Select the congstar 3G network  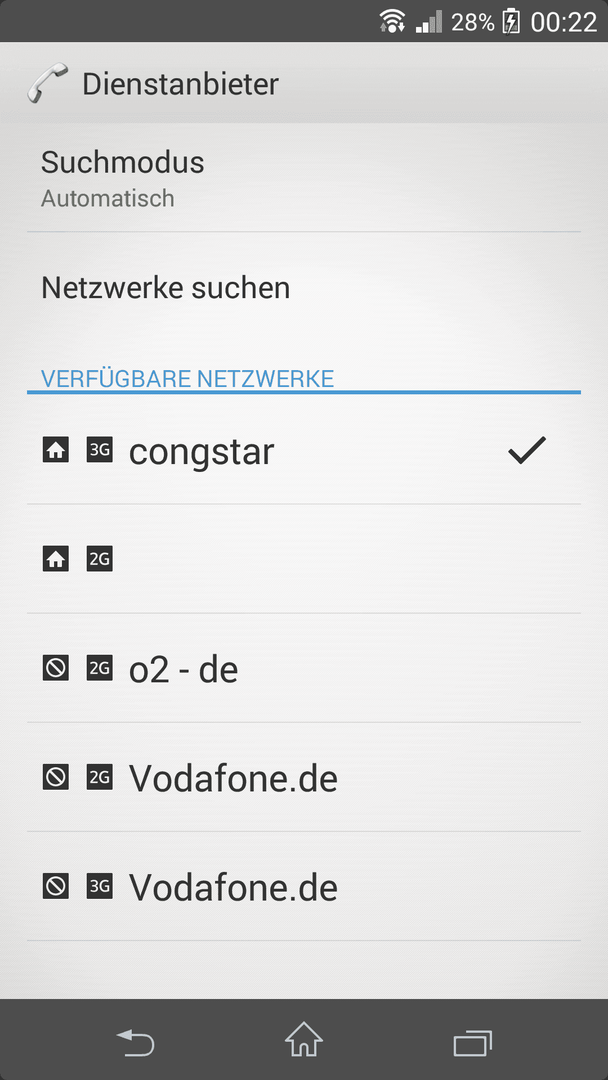[304, 450]
